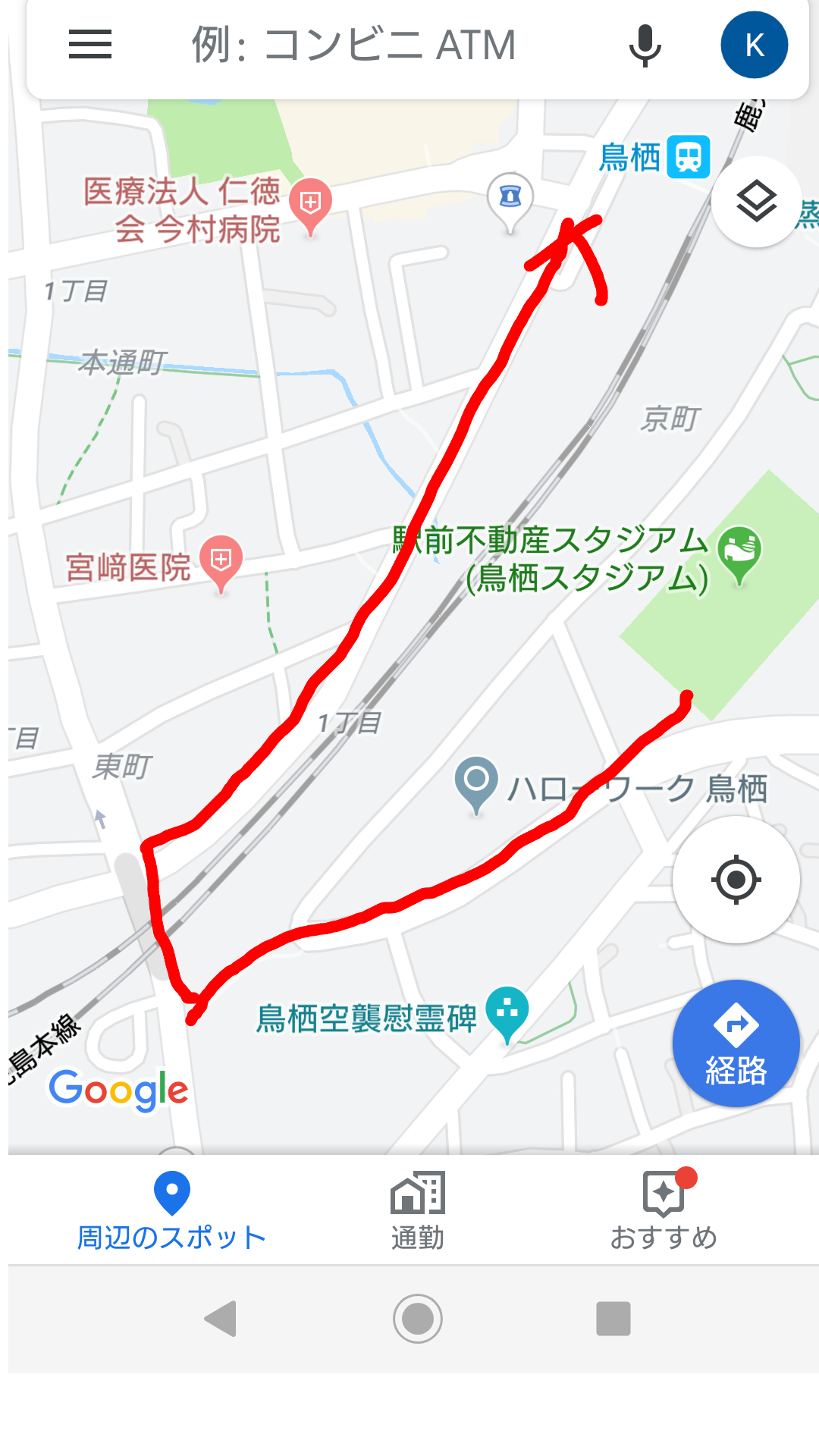Center map on my location
Screen dimensions: 819x1456
736,880
